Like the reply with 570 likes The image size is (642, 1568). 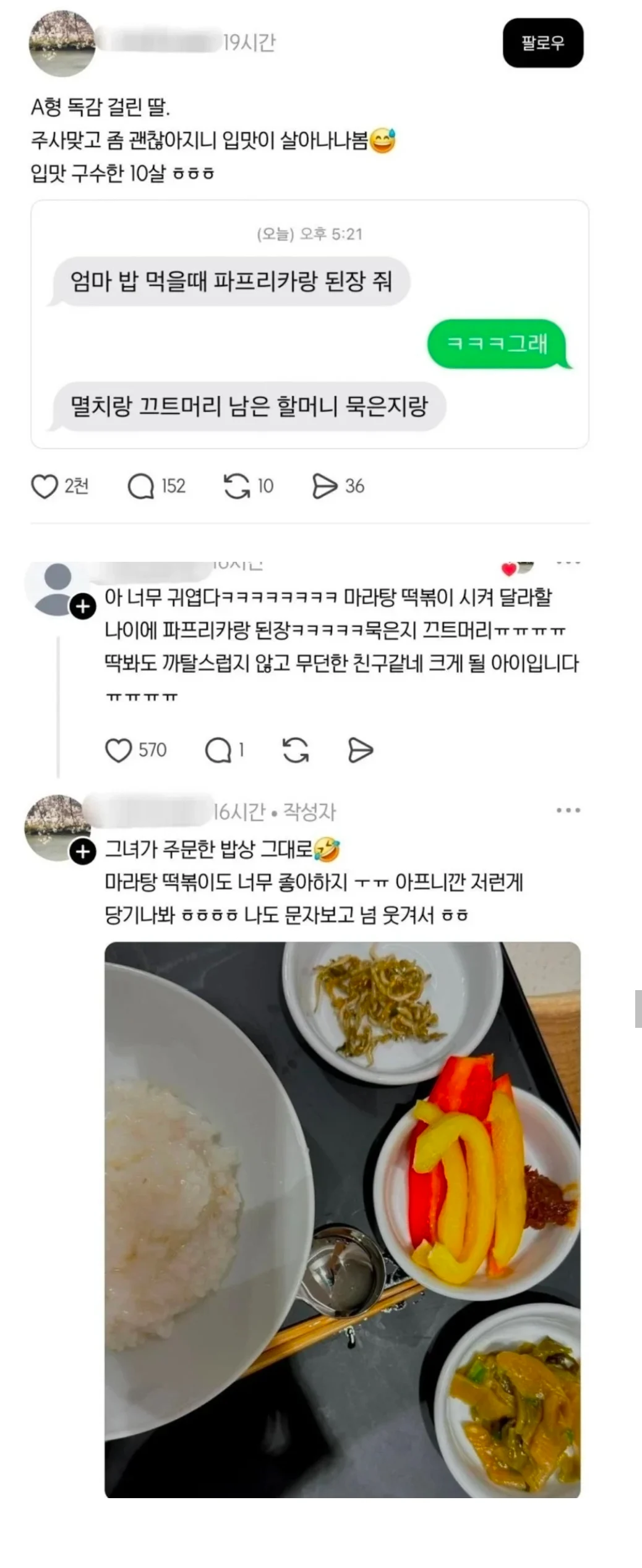118,750
